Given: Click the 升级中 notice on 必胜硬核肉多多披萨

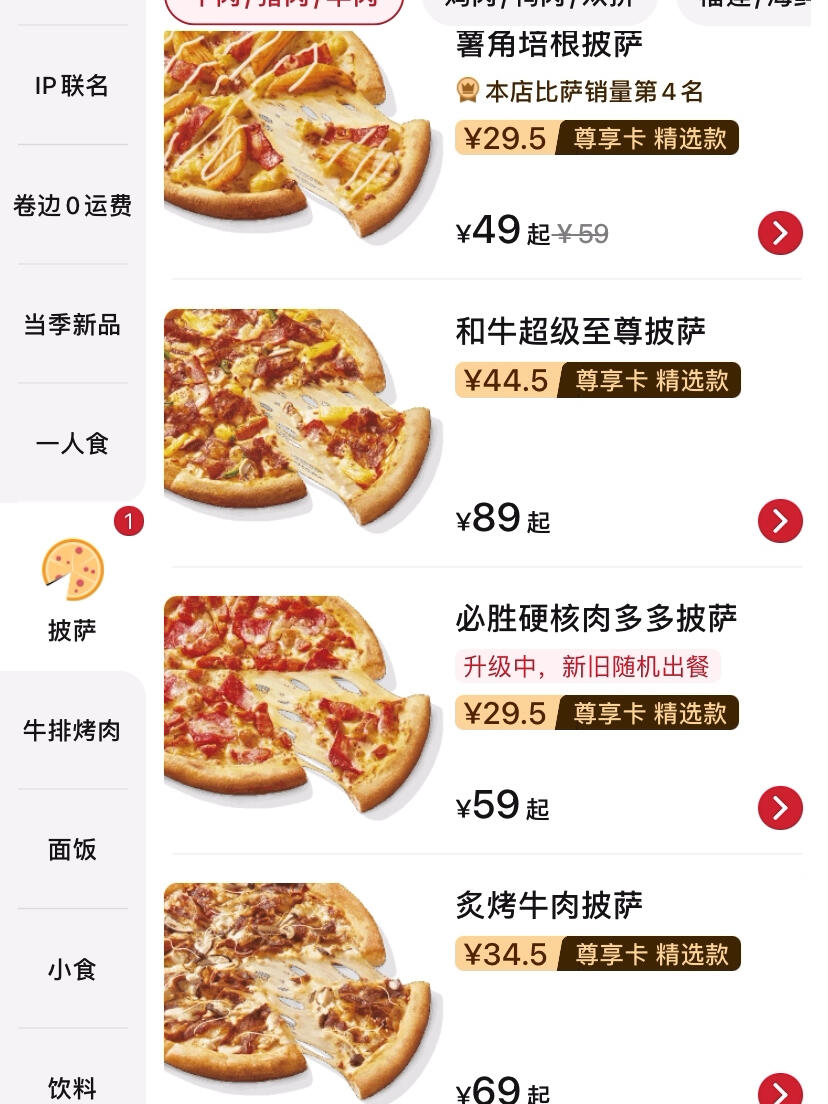Looking at the screenshot, I should coord(587,667).
